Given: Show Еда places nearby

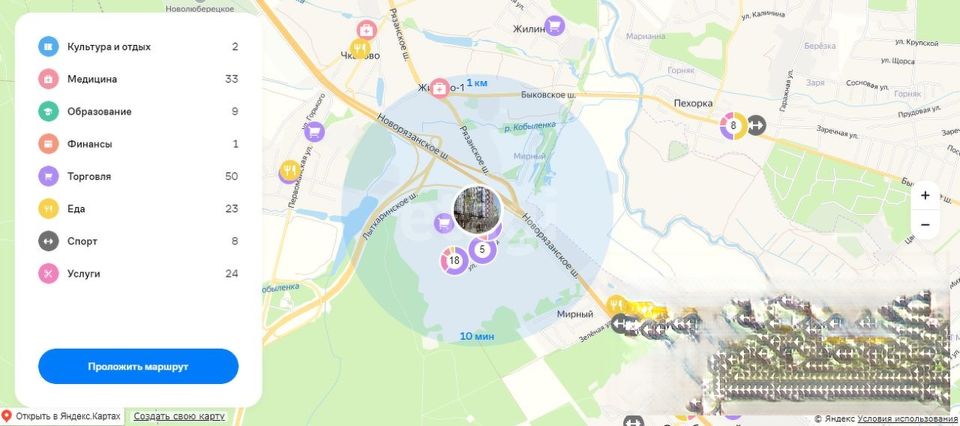Looking at the screenshot, I should point(76,209).
